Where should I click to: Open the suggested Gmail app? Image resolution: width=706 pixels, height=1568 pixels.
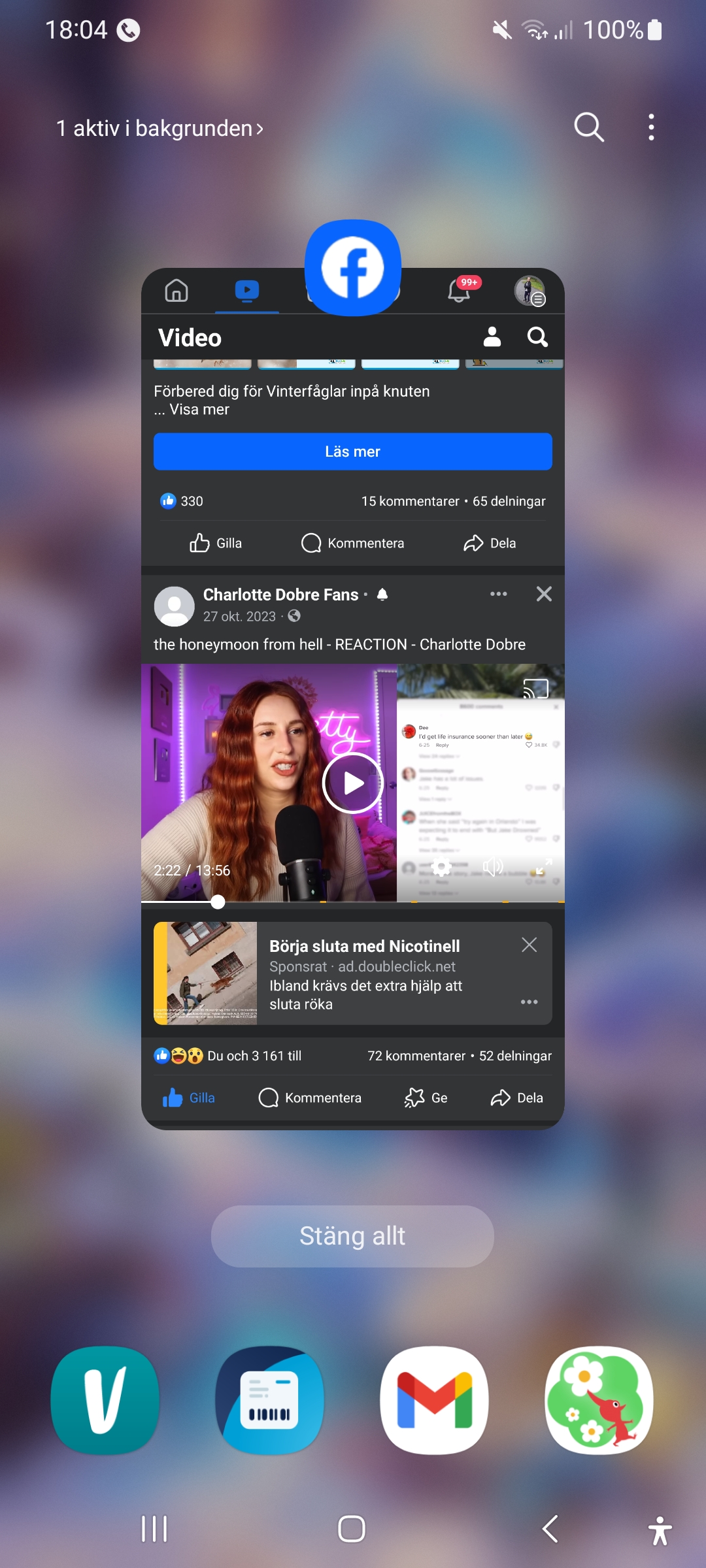(435, 1399)
